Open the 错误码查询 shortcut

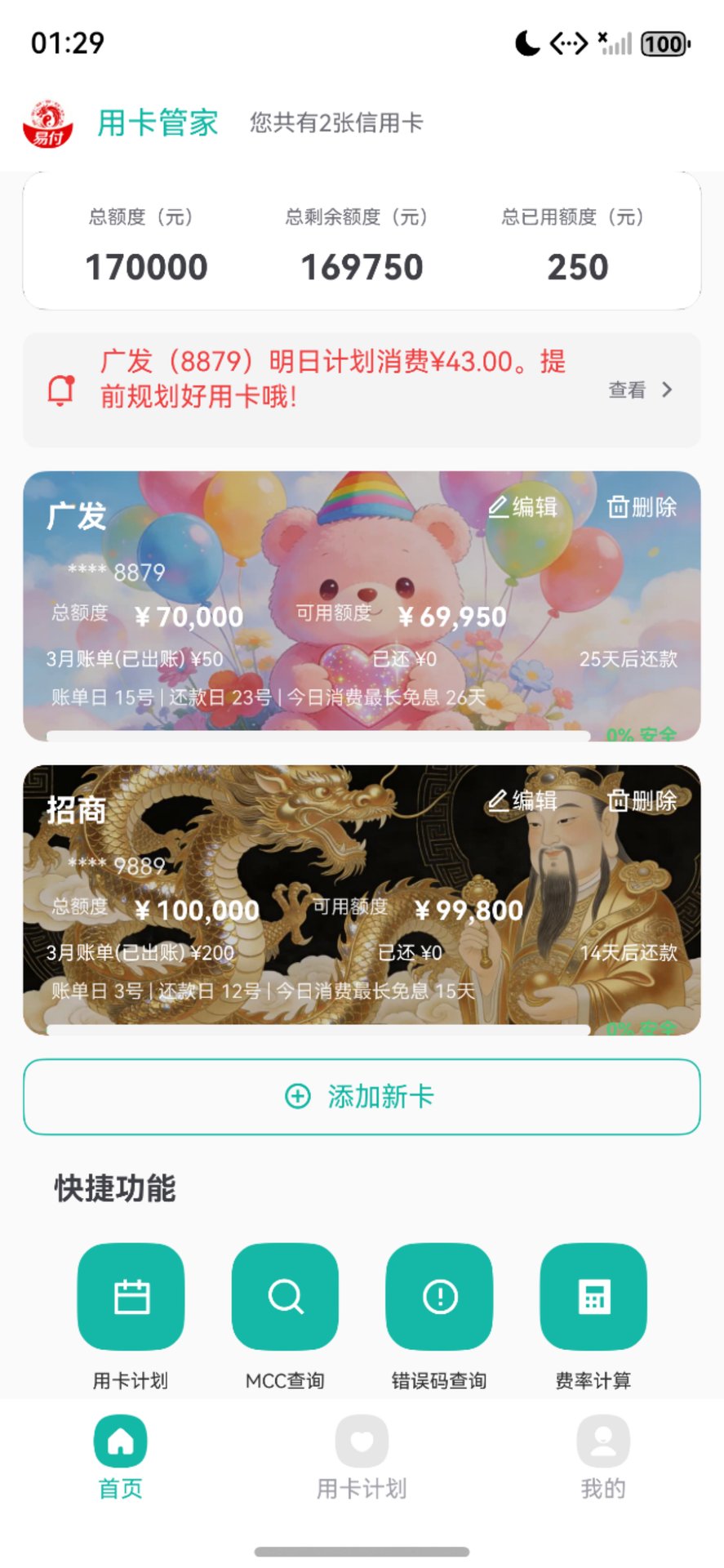point(439,1297)
